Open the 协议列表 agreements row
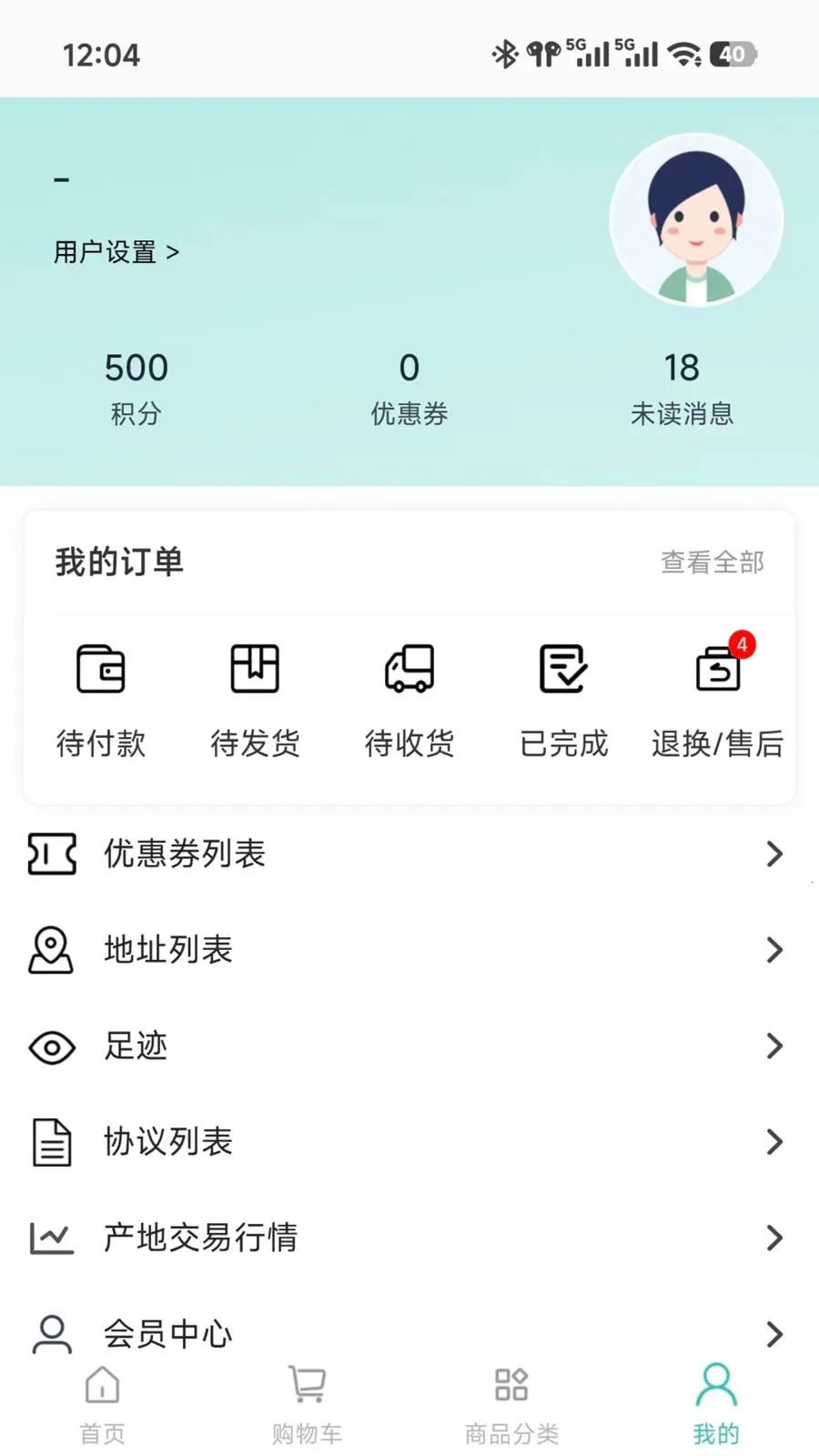 409,1142
